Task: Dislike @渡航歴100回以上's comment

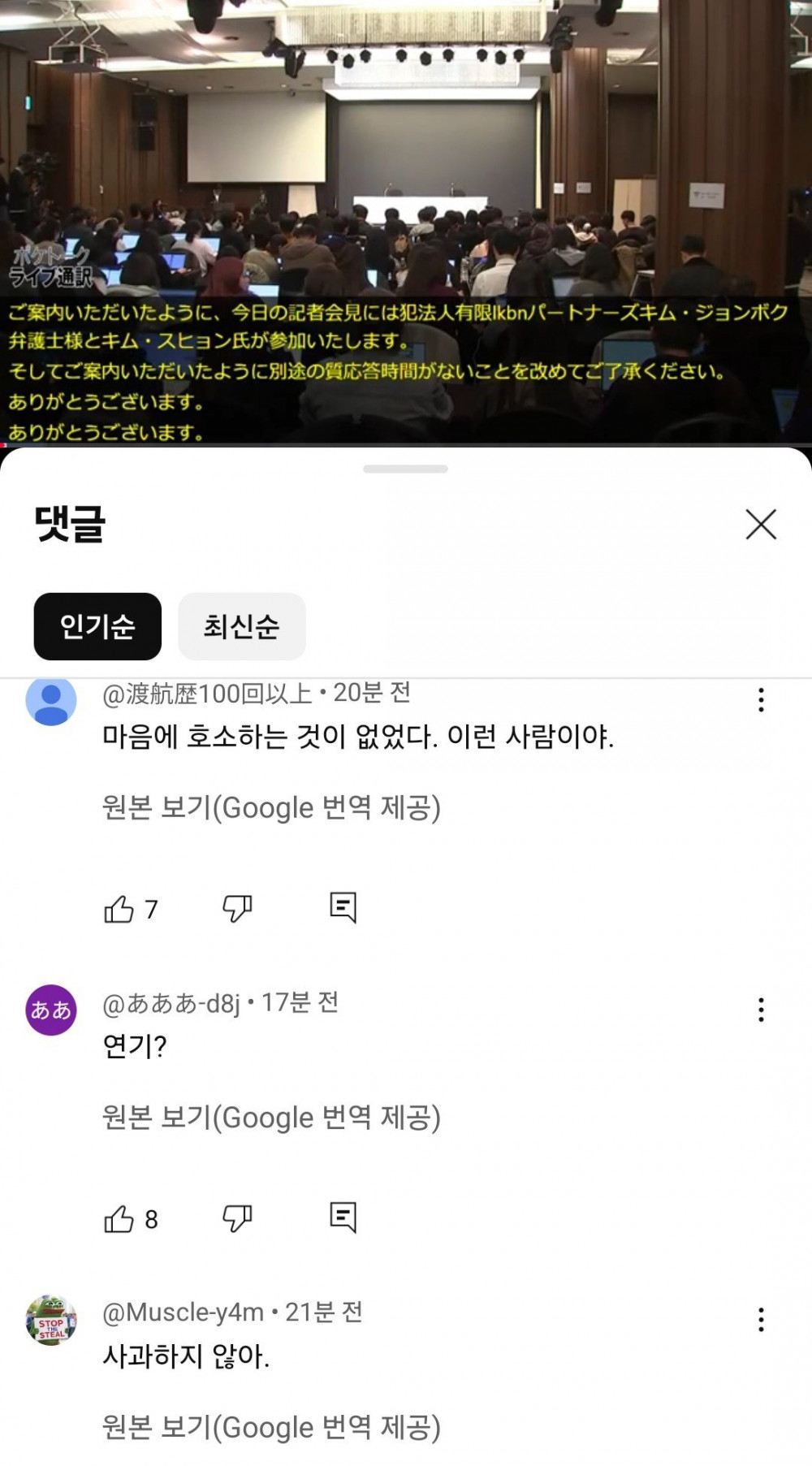Action: coord(238,909)
